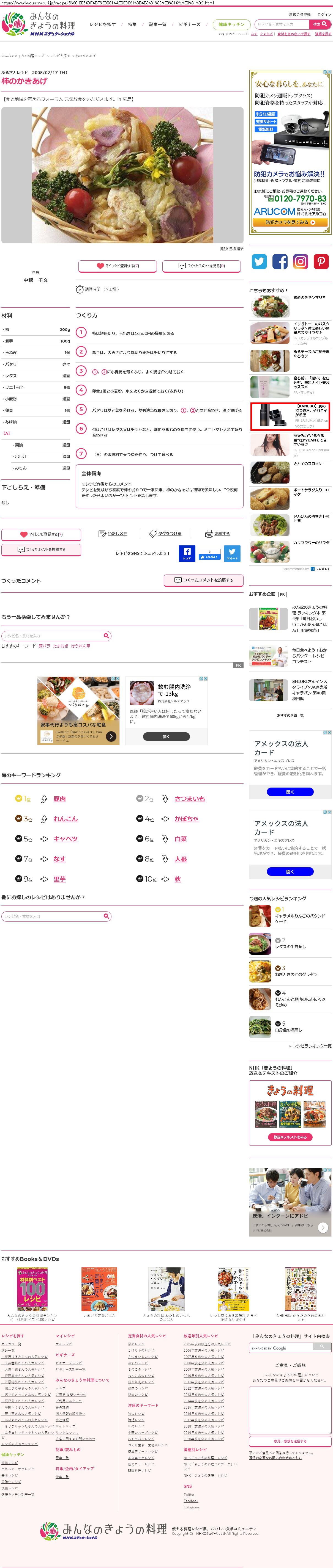This screenshot has width=333, height=1568.
Task: Open the Pinterest icon in the sidebar
Action: point(321,262)
